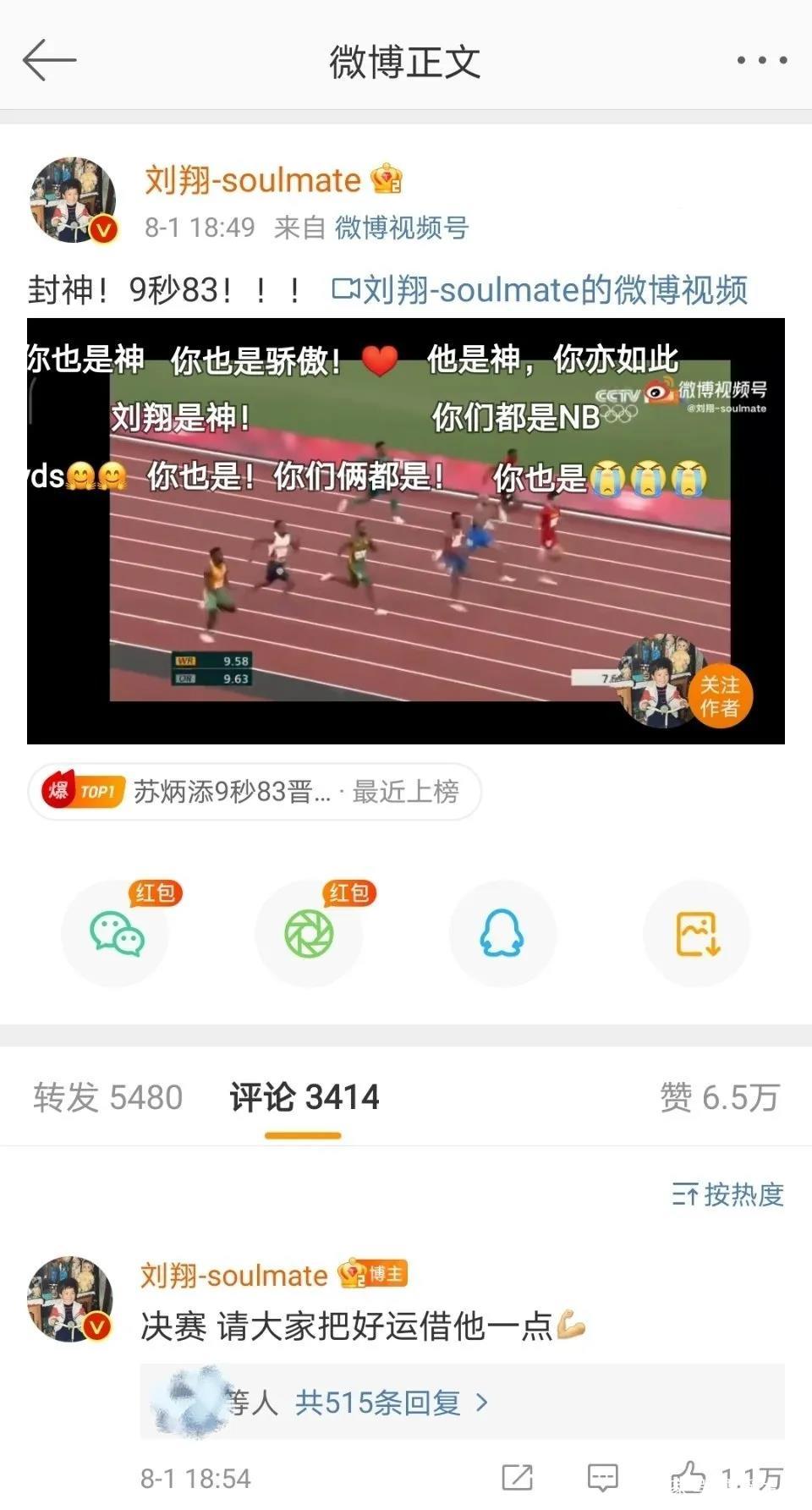The height and width of the screenshot is (1510, 812).
Task: Expand 共515条回复 replies
Action: [391, 1403]
